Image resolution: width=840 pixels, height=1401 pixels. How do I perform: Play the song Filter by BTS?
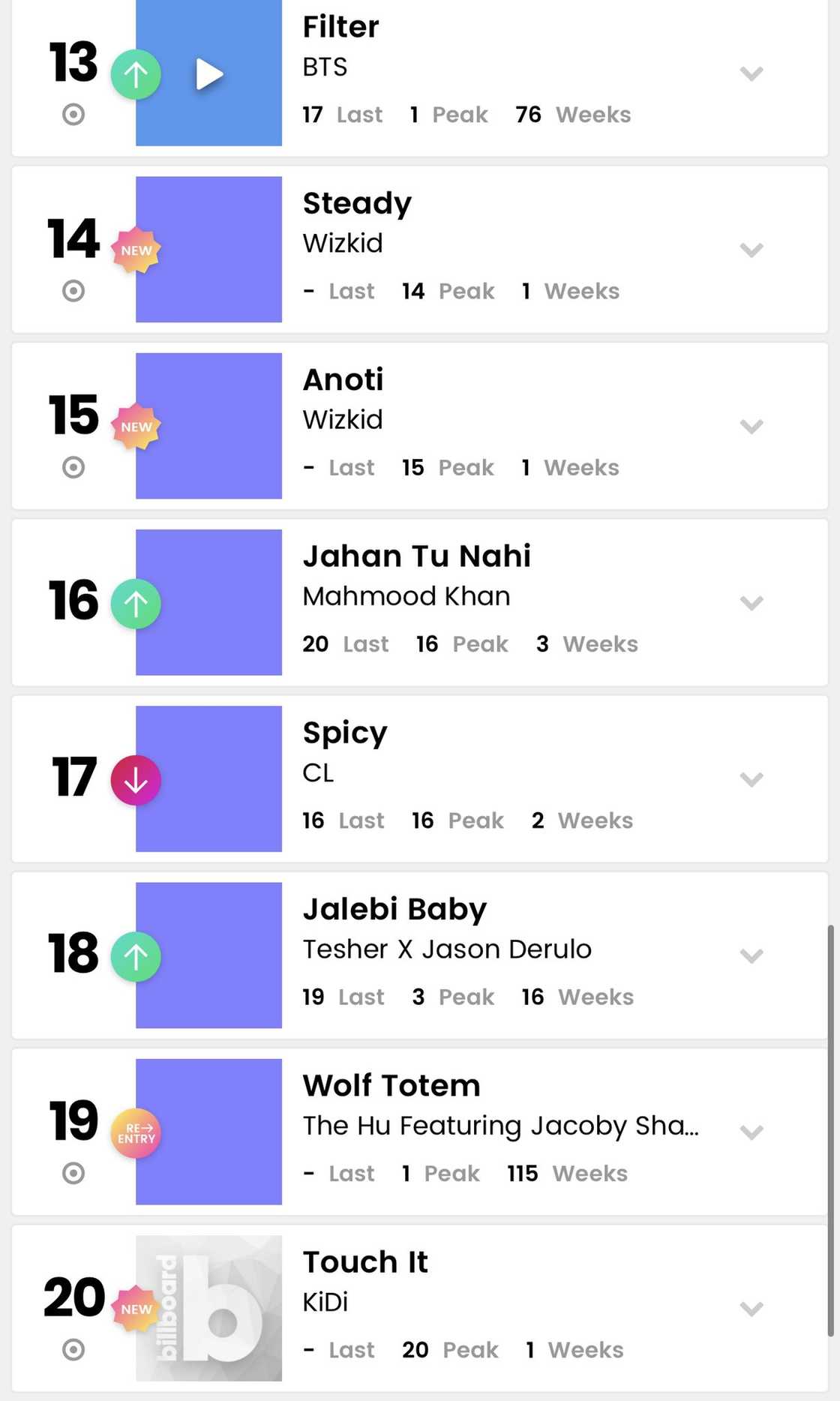(x=208, y=73)
